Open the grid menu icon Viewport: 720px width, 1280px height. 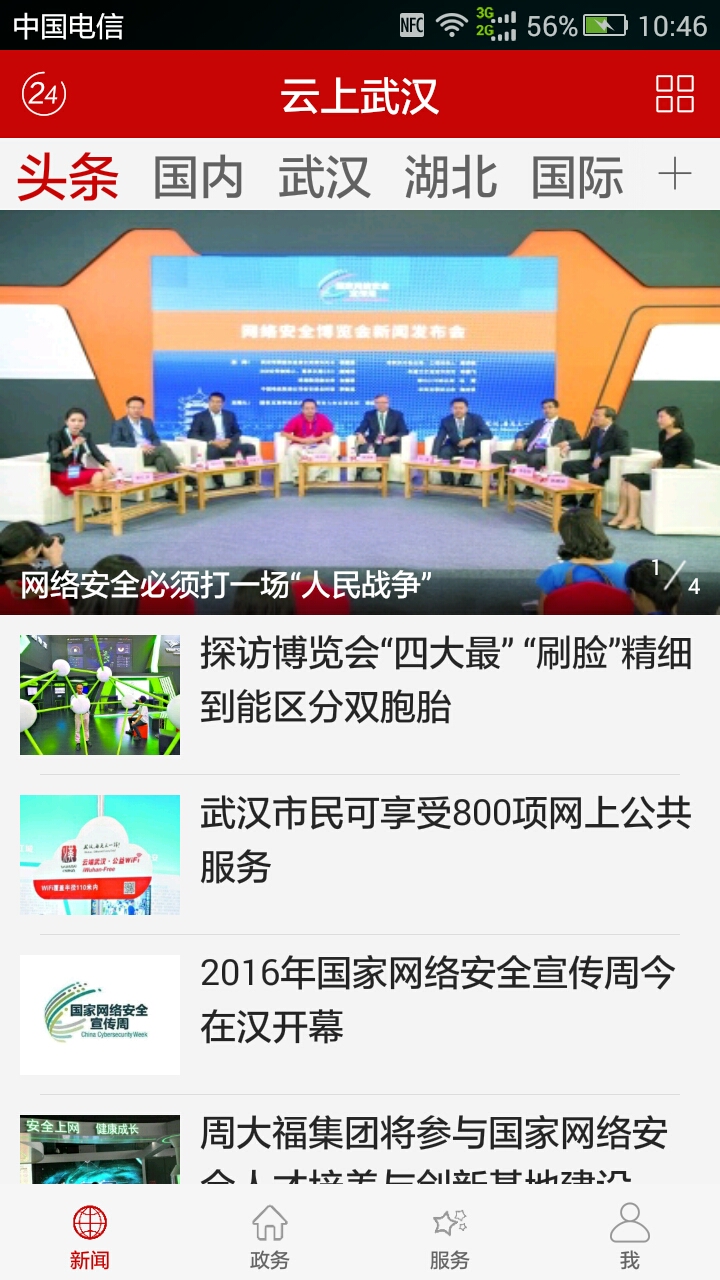coord(675,94)
